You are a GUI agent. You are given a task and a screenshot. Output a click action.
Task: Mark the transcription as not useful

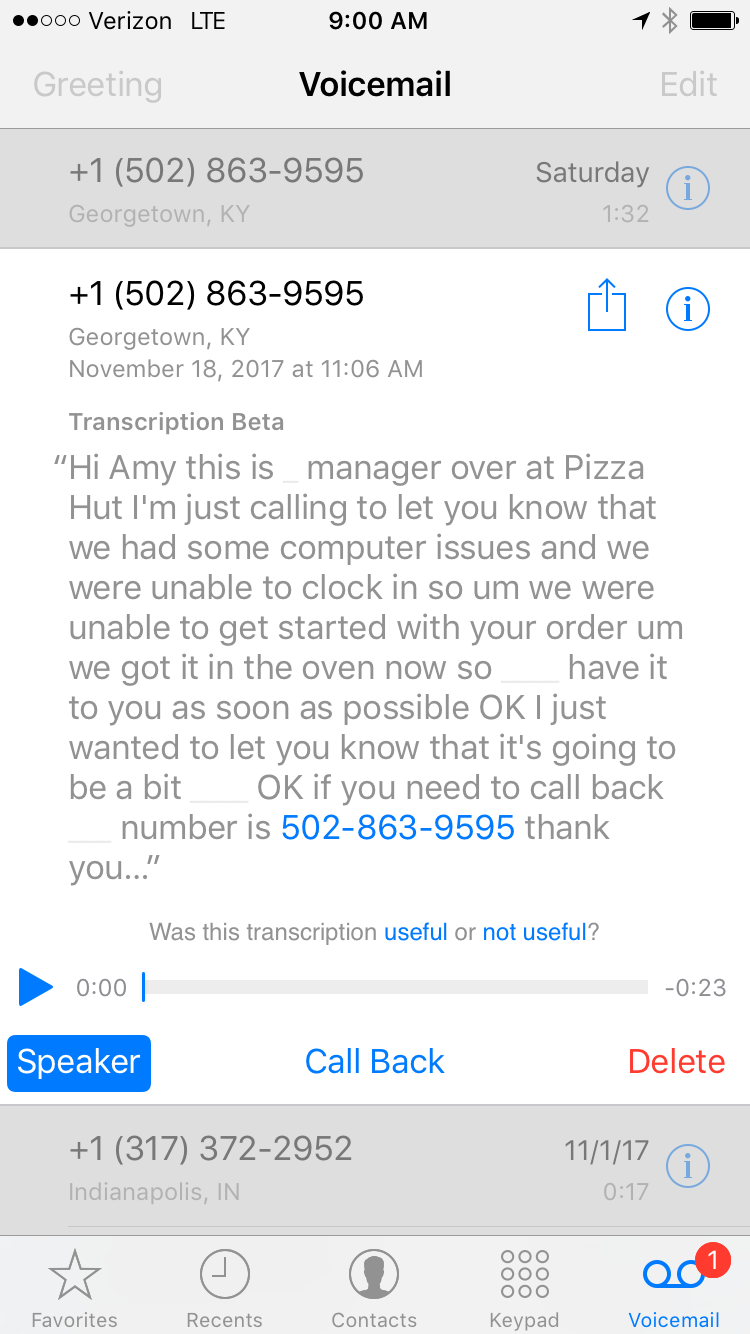coord(533,931)
